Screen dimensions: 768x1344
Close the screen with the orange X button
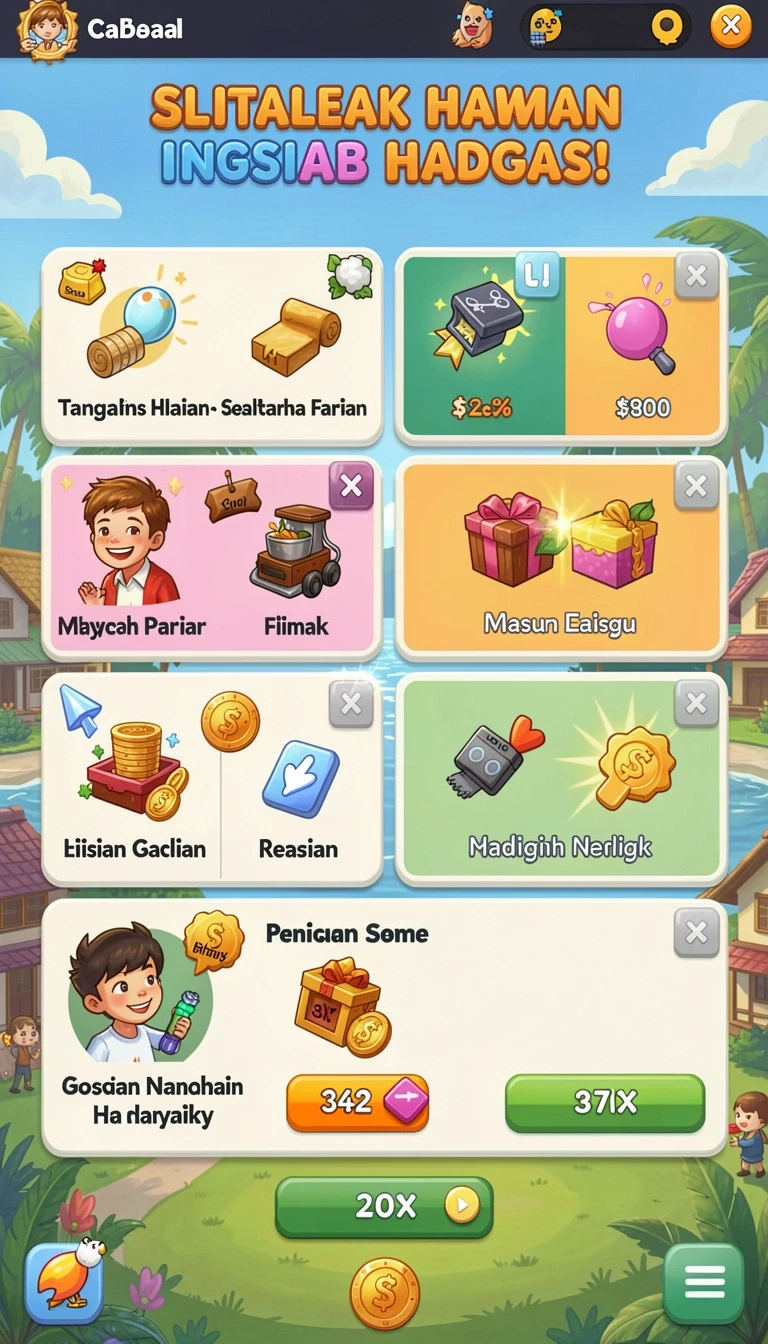tap(731, 26)
